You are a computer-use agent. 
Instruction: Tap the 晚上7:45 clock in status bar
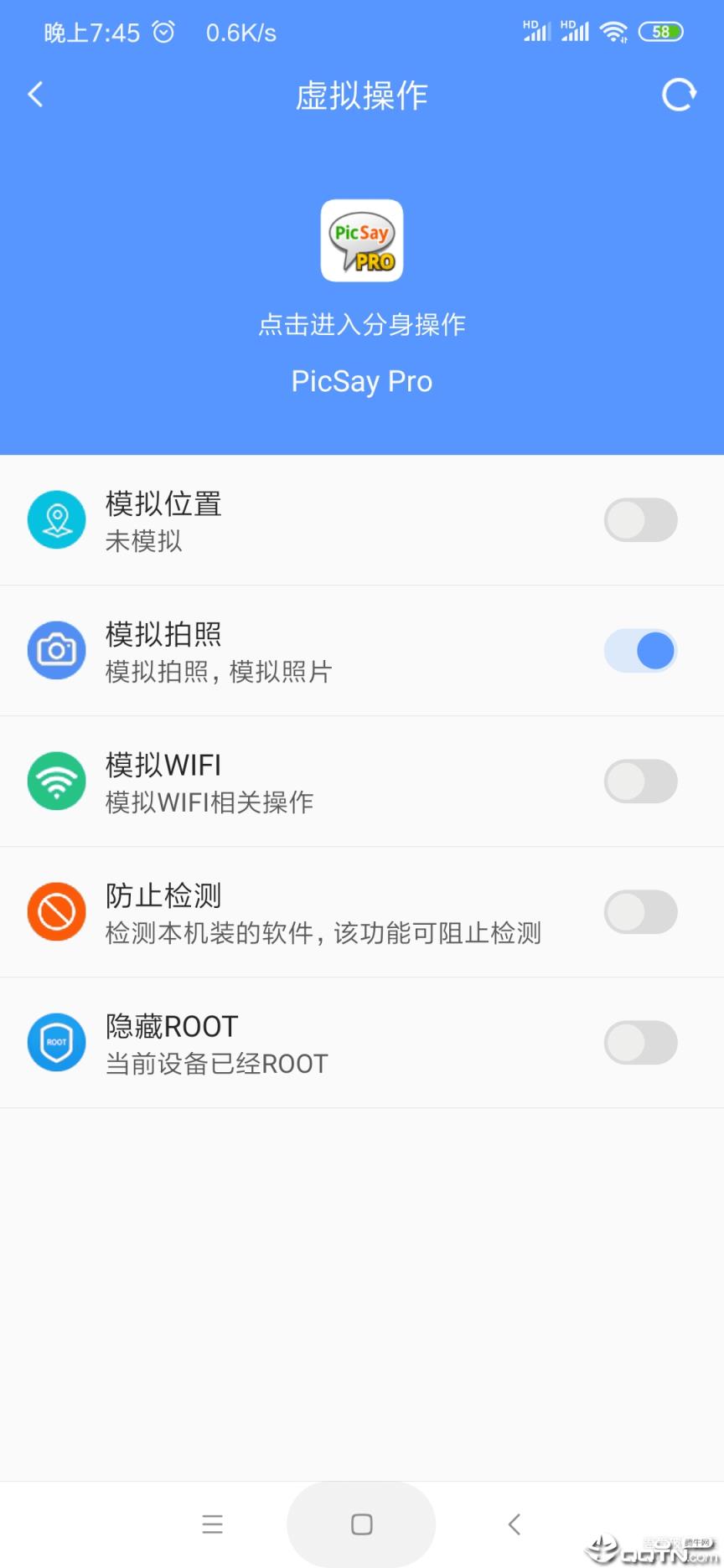92,32
